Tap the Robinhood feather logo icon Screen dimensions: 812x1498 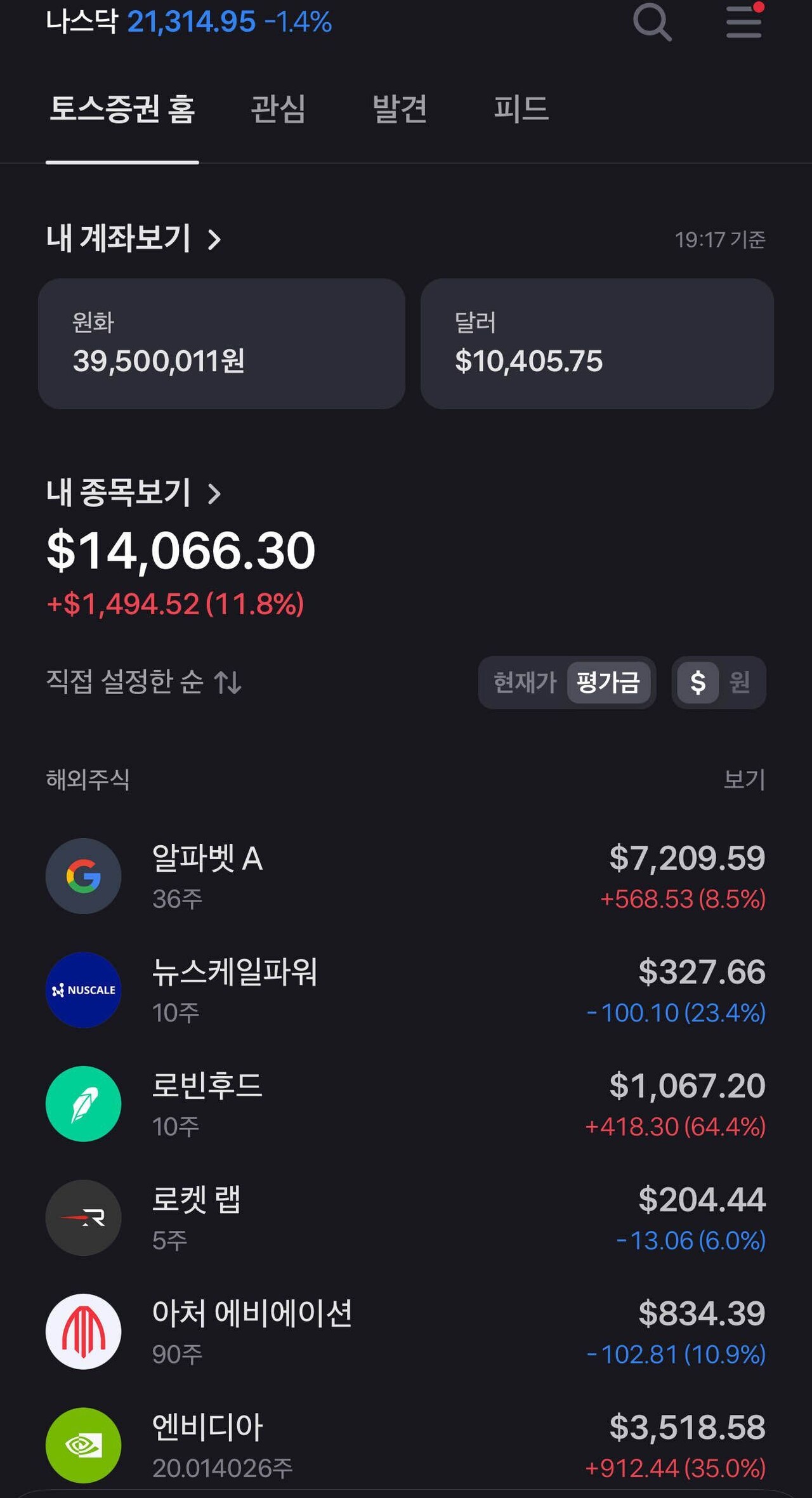[83, 1103]
